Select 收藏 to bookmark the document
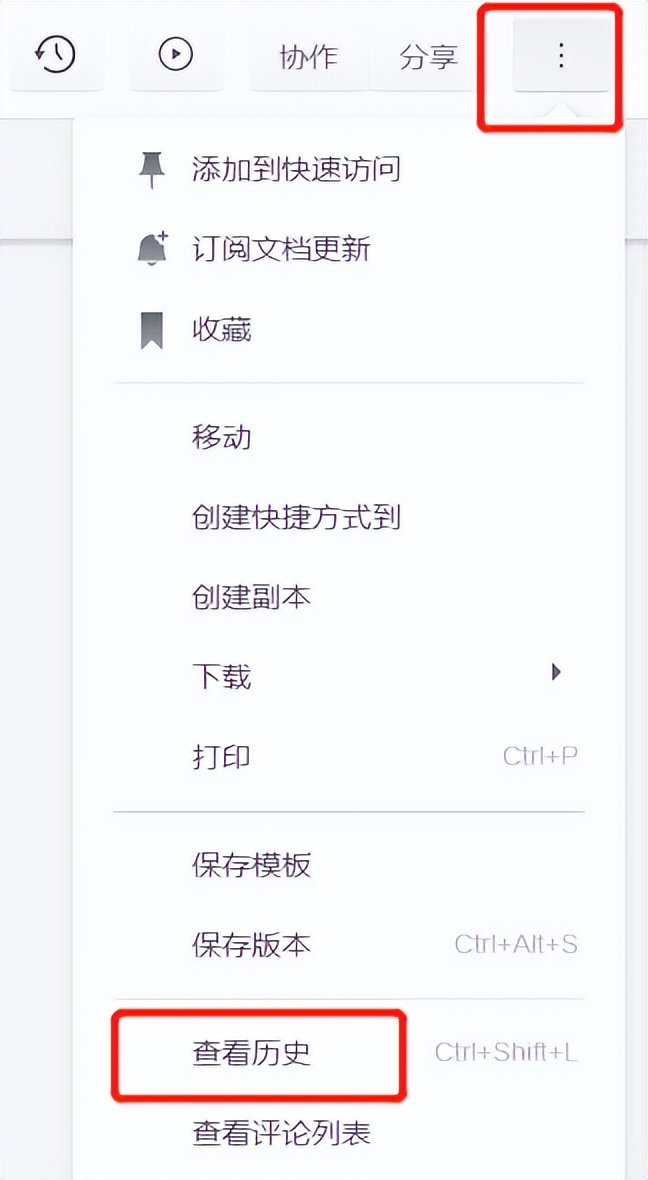Viewport: 648px width, 1180px height. [221, 329]
